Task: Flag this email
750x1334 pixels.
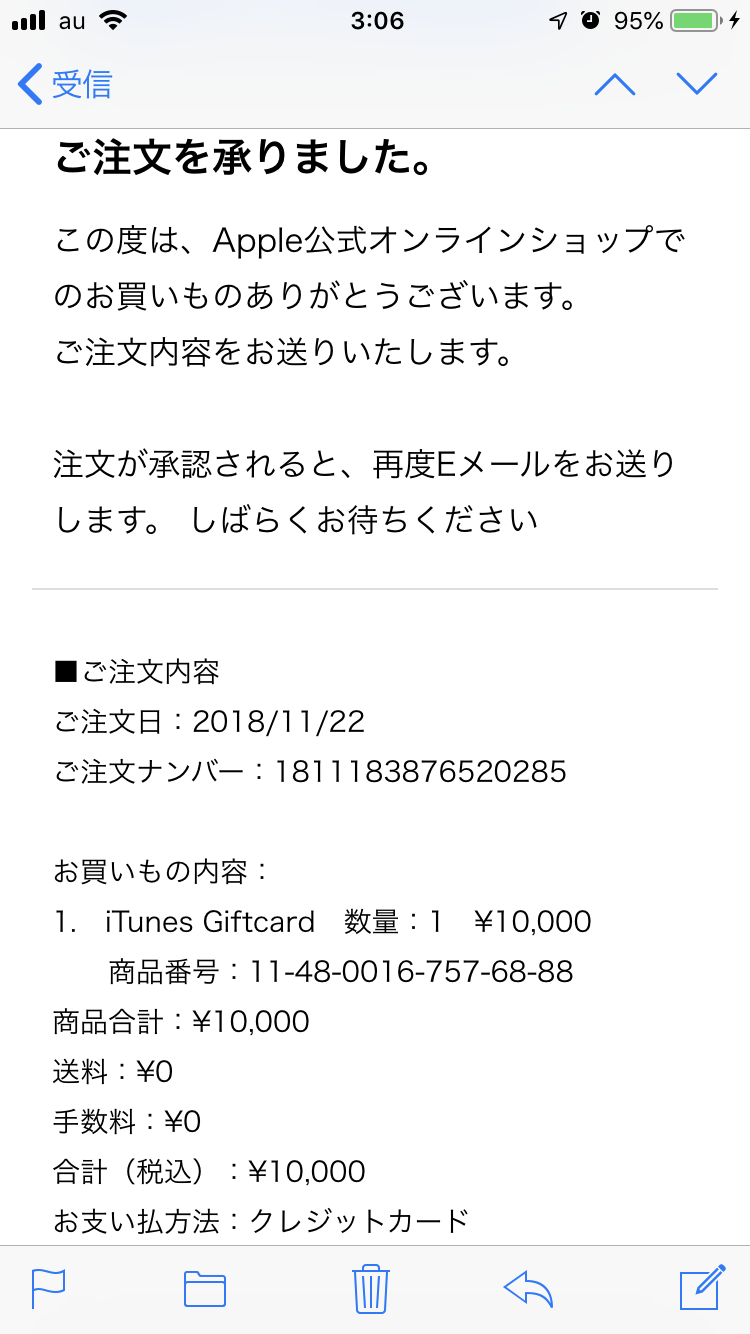Action: click(x=48, y=1288)
